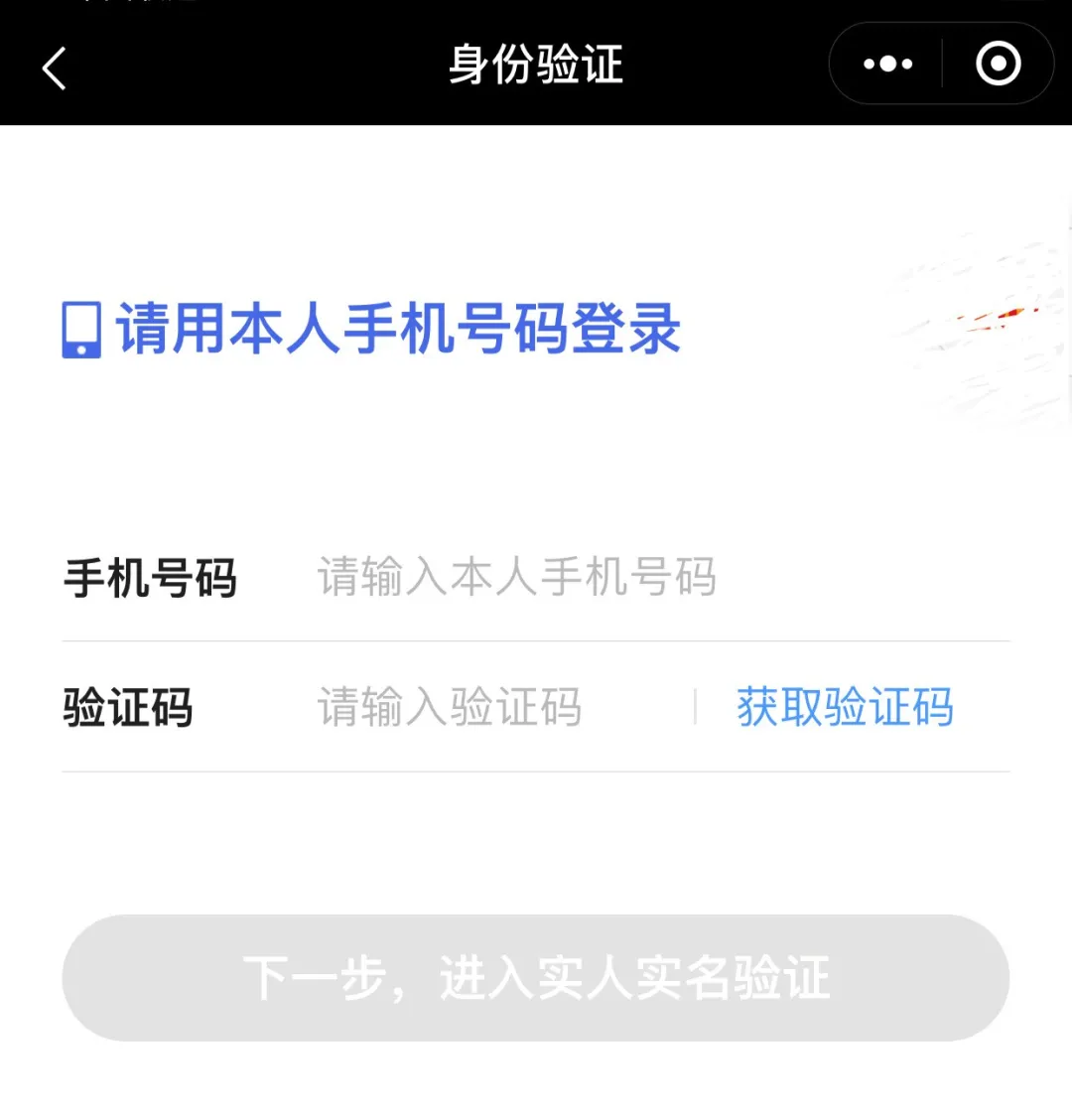Tap the back arrow to leave 身份验证
The height and width of the screenshot is (1120, 1072).
(x=55, y=66)
